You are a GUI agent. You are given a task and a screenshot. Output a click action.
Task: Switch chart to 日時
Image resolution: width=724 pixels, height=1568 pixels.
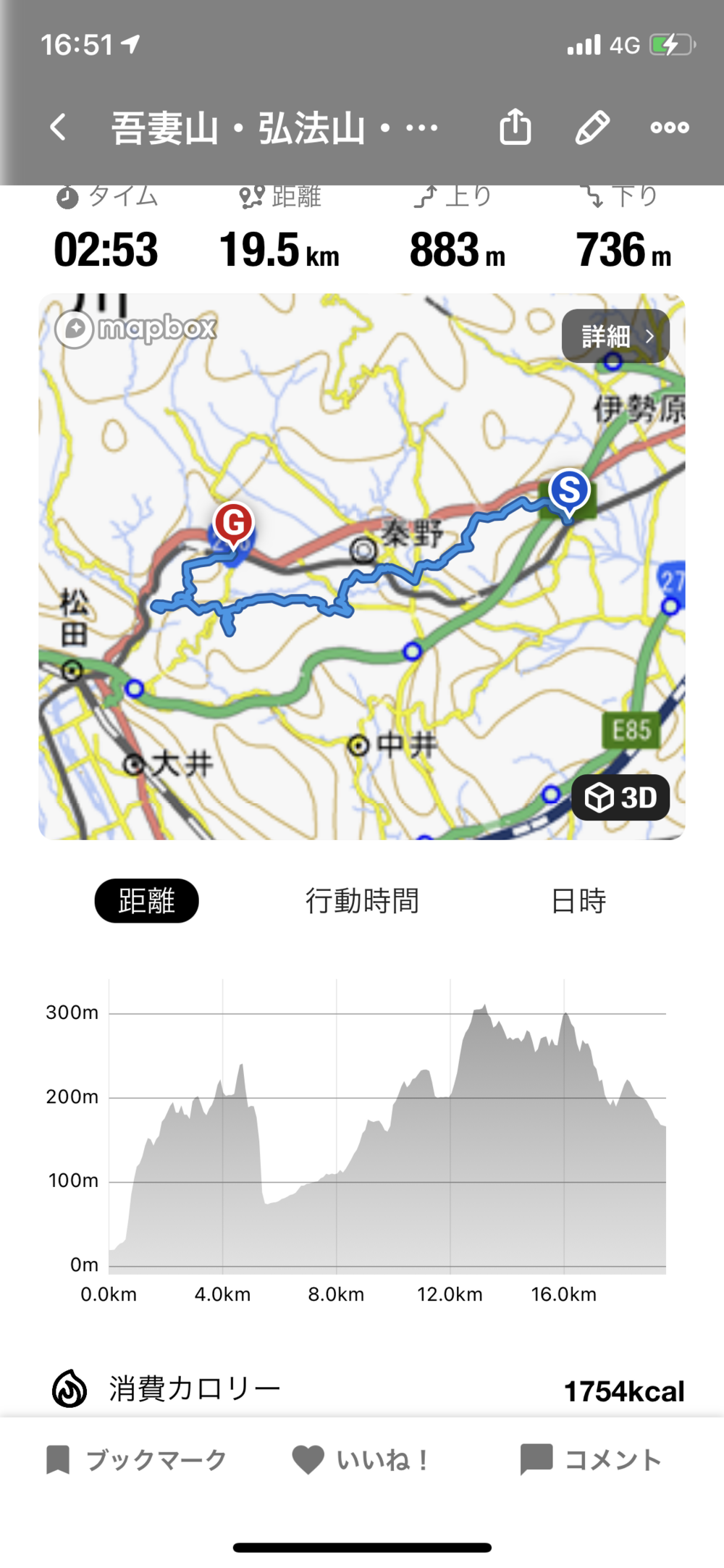(578, 901)
